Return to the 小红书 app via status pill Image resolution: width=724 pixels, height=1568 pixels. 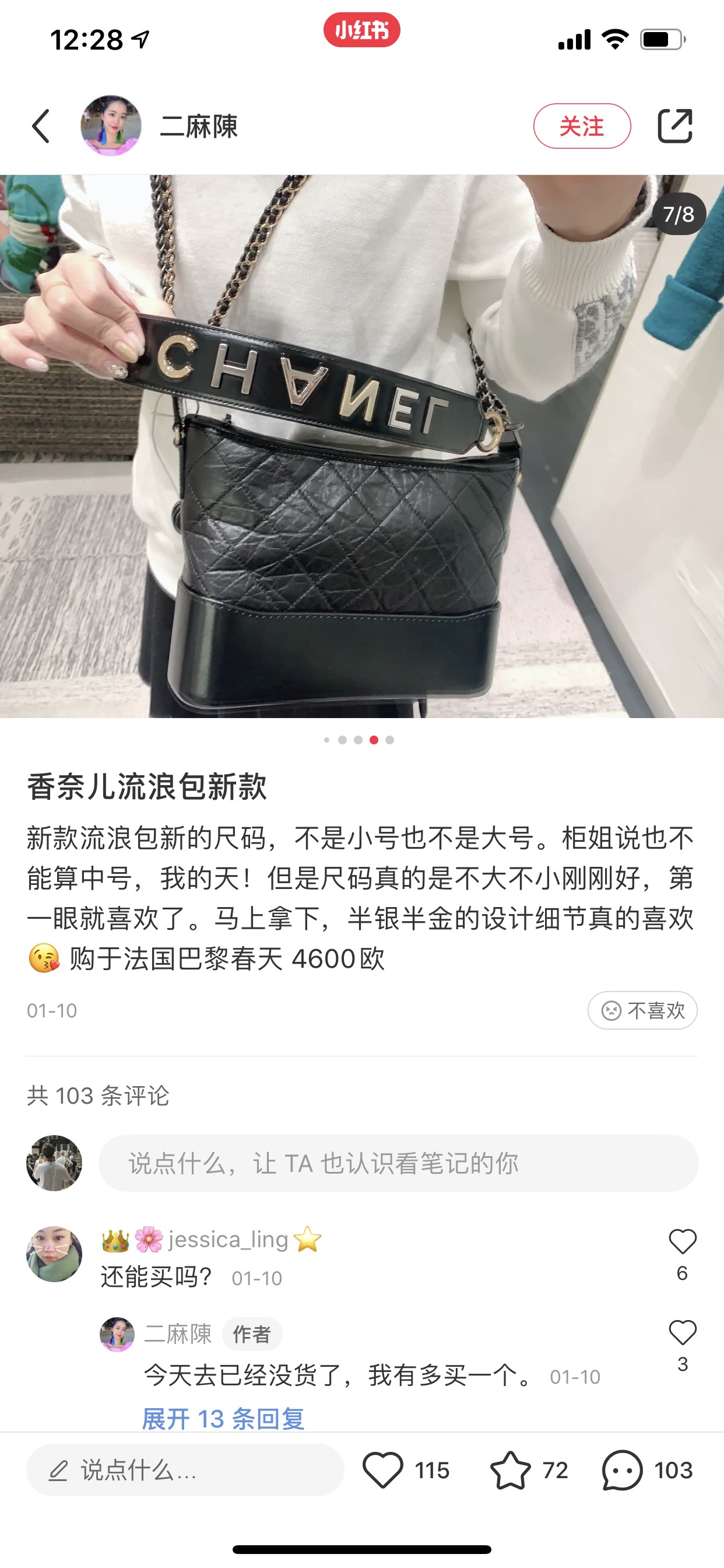pyautogui.click(x=361, y=30)
